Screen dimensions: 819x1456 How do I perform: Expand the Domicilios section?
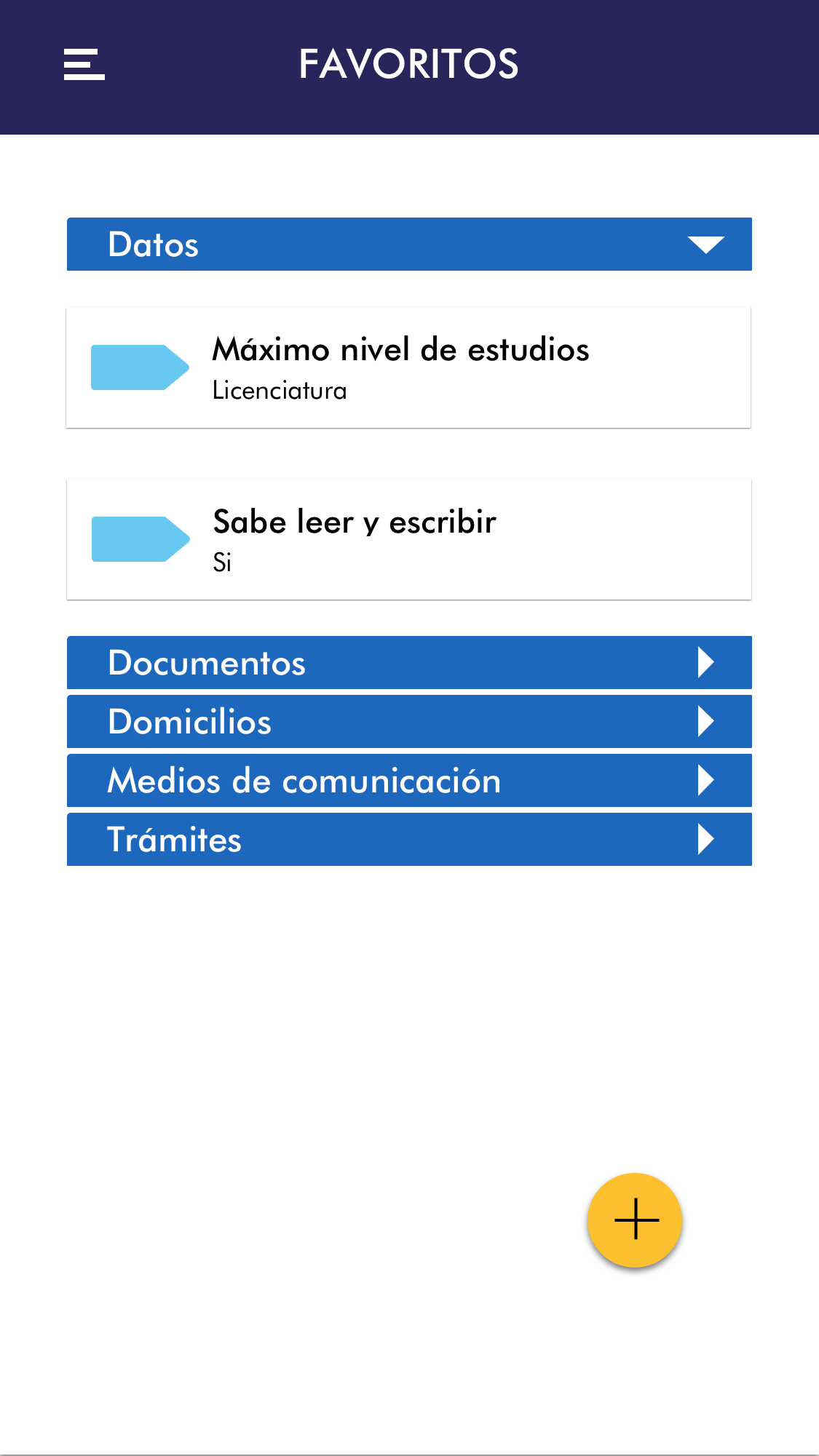(409, 722)
